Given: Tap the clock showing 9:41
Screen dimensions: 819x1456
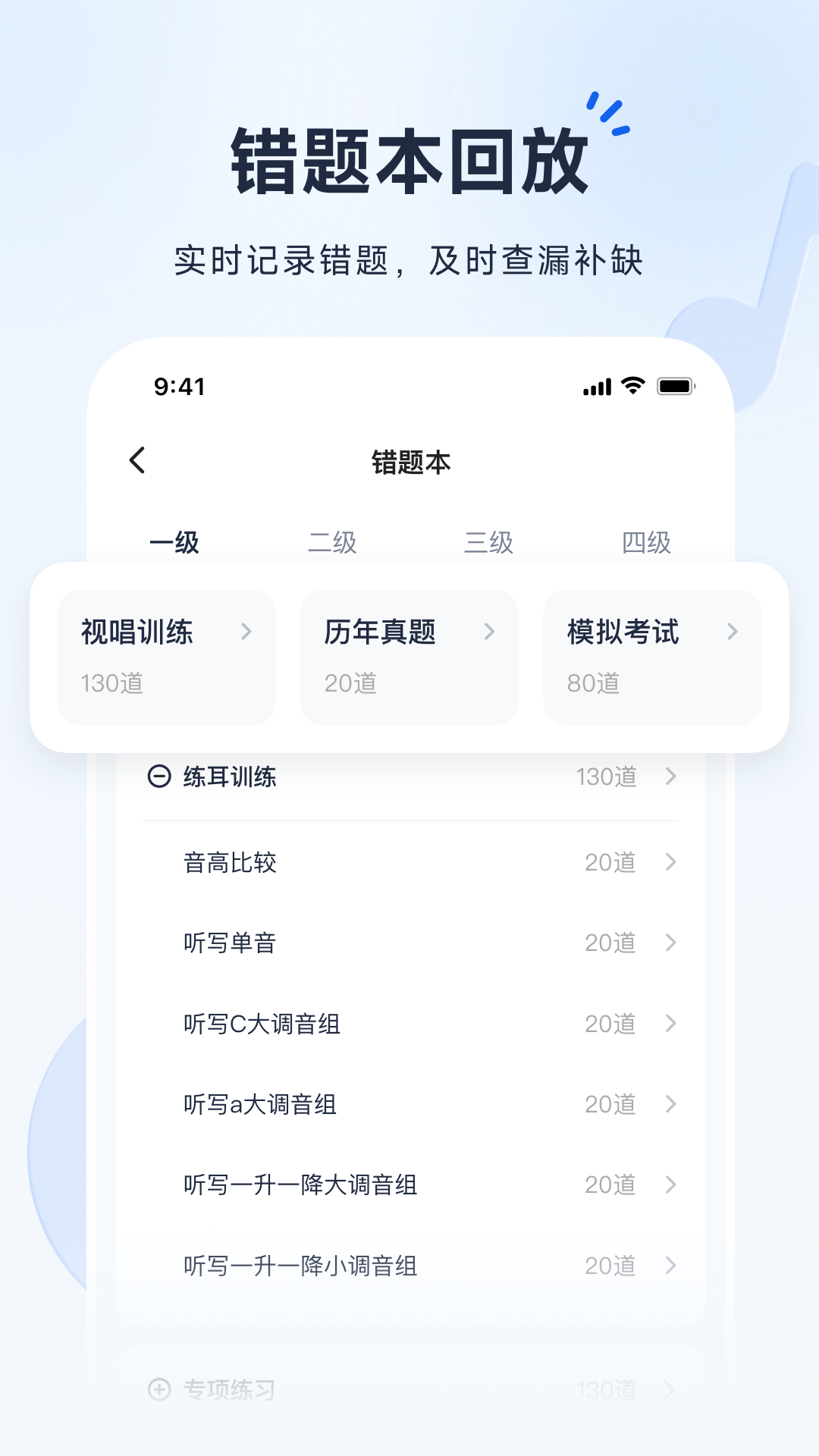Looking at the screenshot, I should [180, 387].
